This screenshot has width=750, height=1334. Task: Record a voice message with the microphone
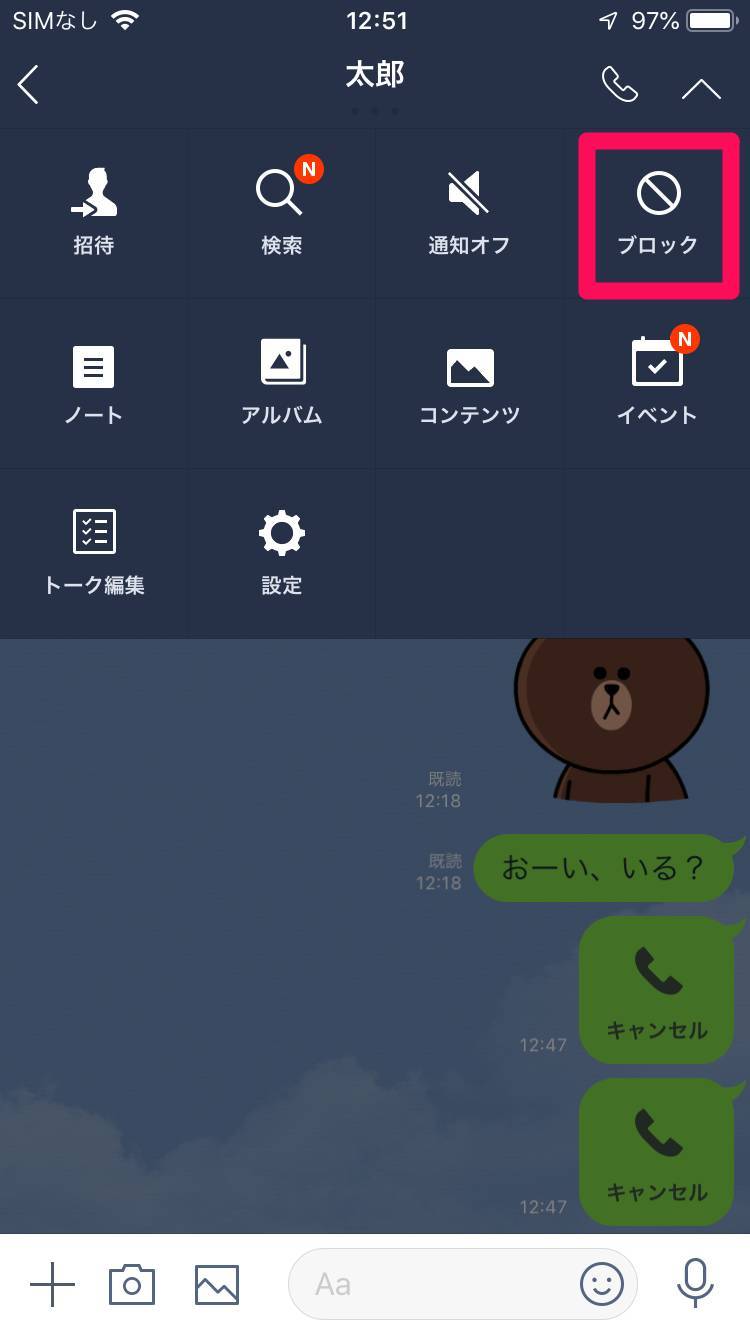click(x=694, y=1284)
